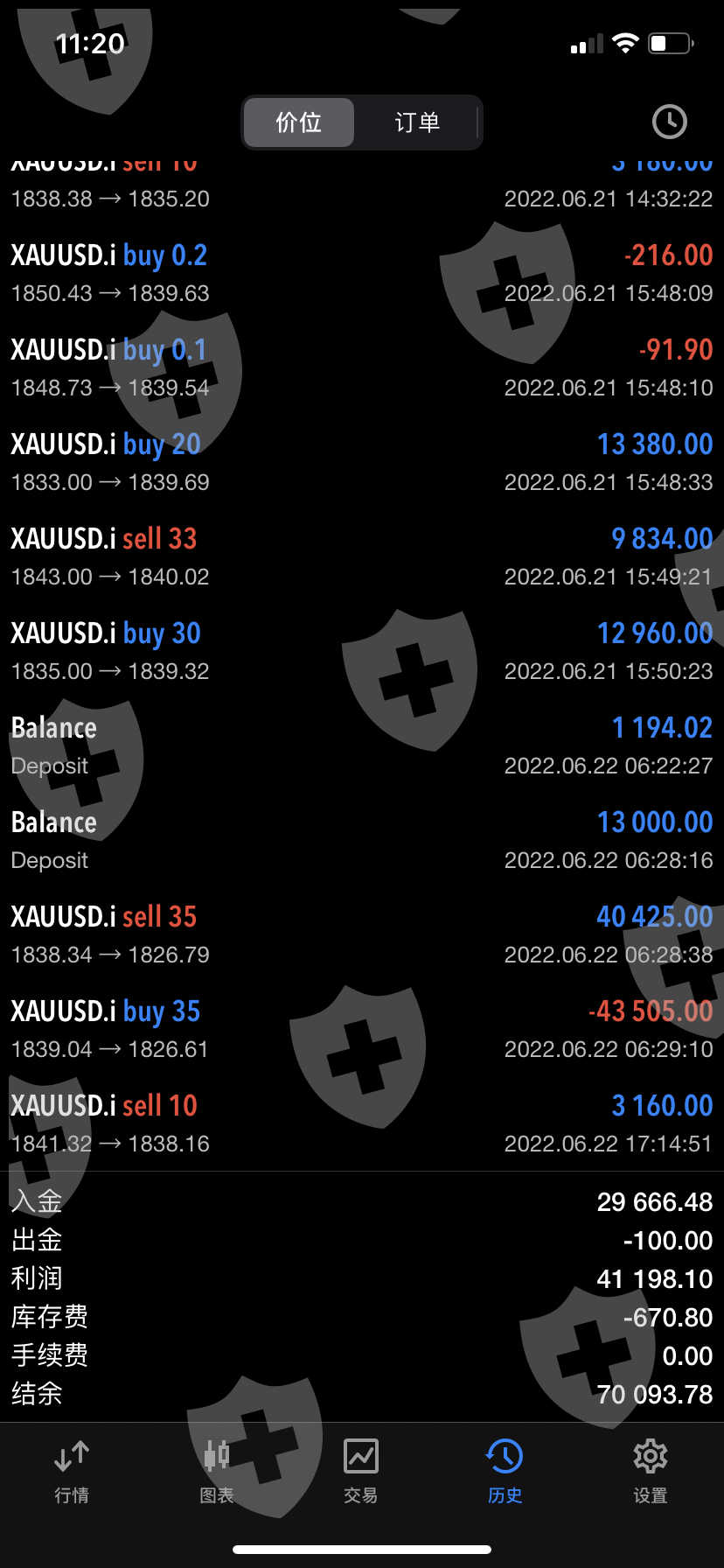724x1568 pixels.
Task: Switch to the 价位 segment
Action: (299, 122)
